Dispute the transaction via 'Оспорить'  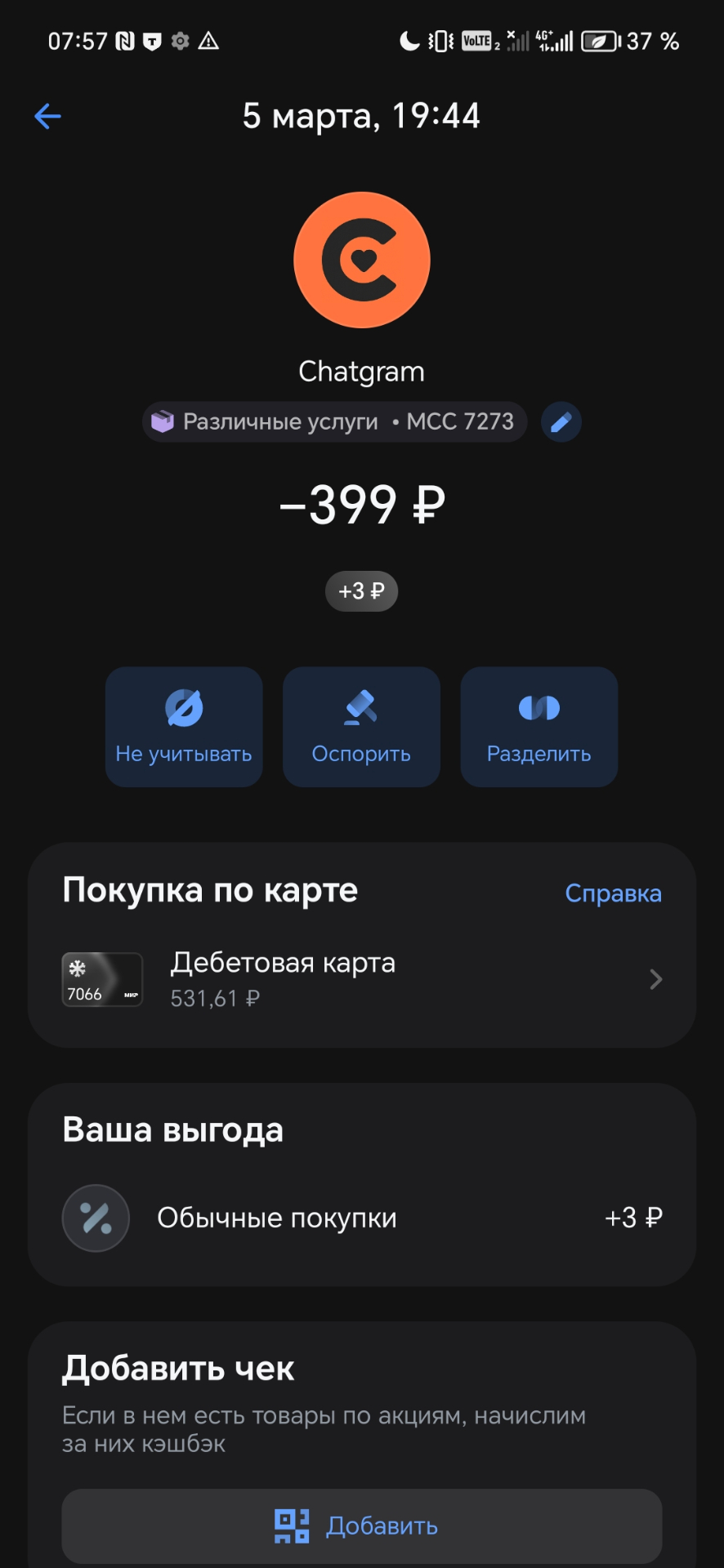tap(361, 727)
